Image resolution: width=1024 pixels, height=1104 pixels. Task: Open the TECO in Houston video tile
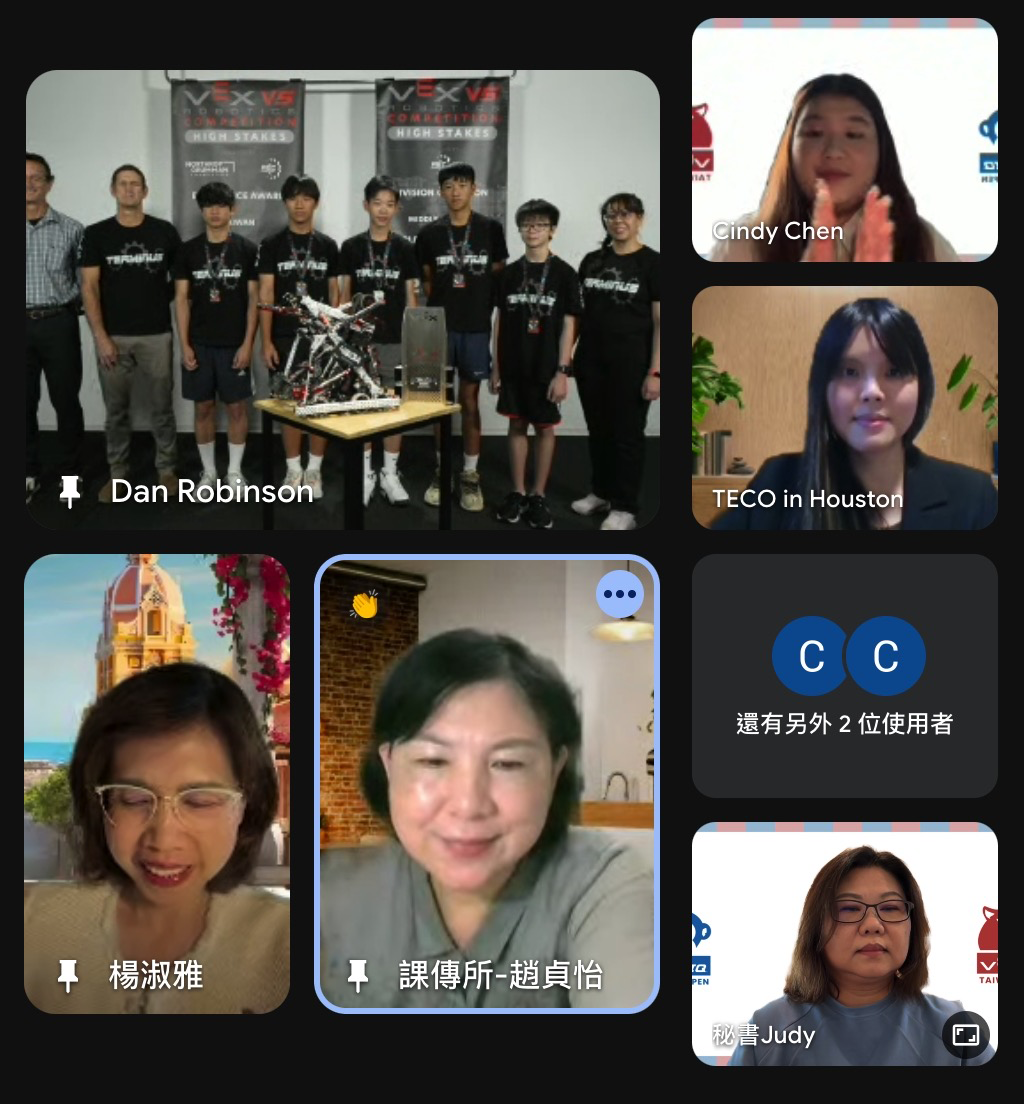click(x=844, y=407)
